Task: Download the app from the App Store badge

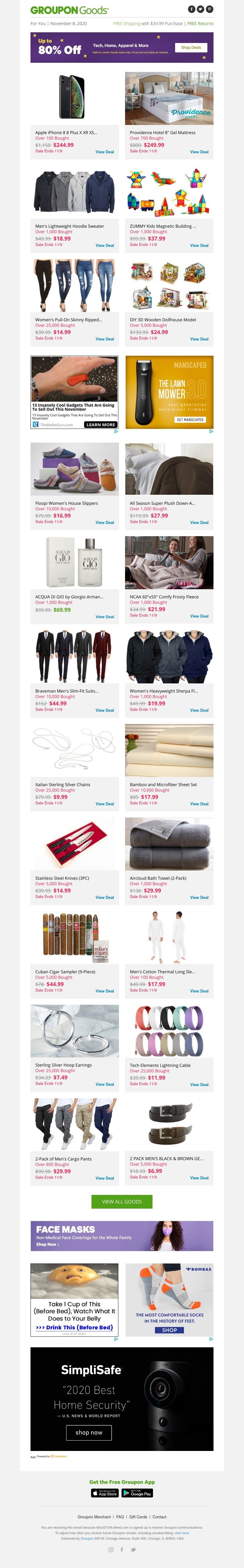Action: click(x=104, y=1493)
